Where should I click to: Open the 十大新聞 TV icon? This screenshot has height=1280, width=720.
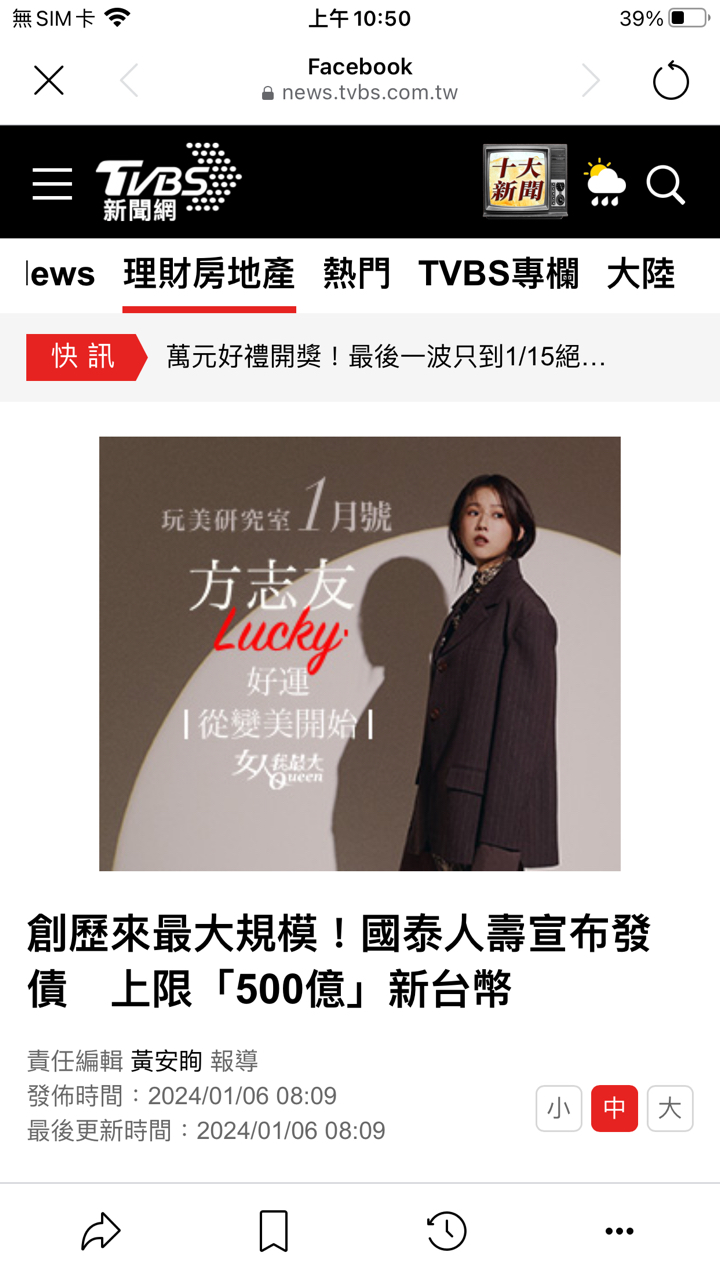[x=525, y=181]
